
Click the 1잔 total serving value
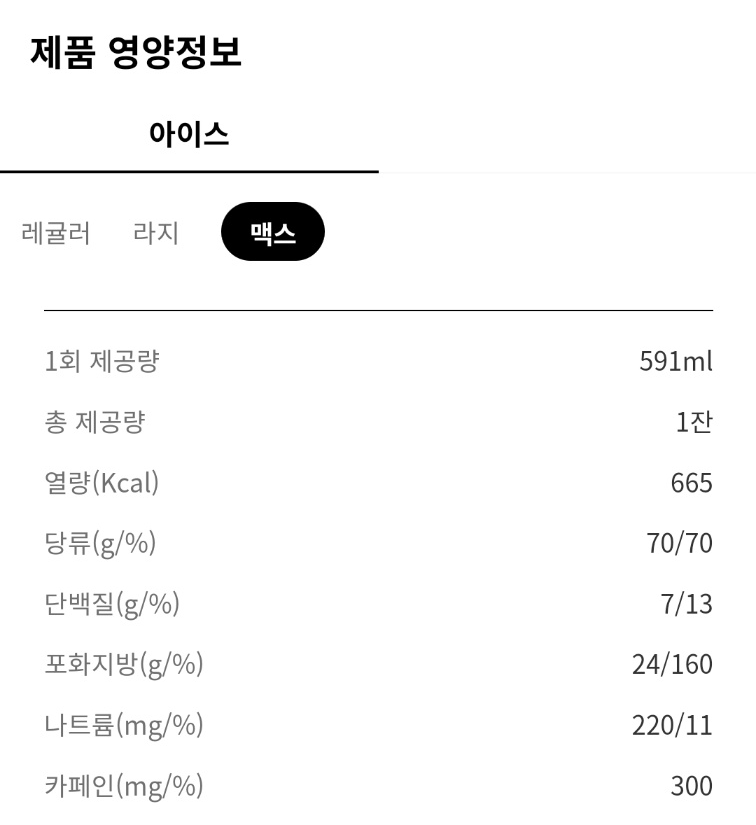pyautogui.click(x=695, y=422)
